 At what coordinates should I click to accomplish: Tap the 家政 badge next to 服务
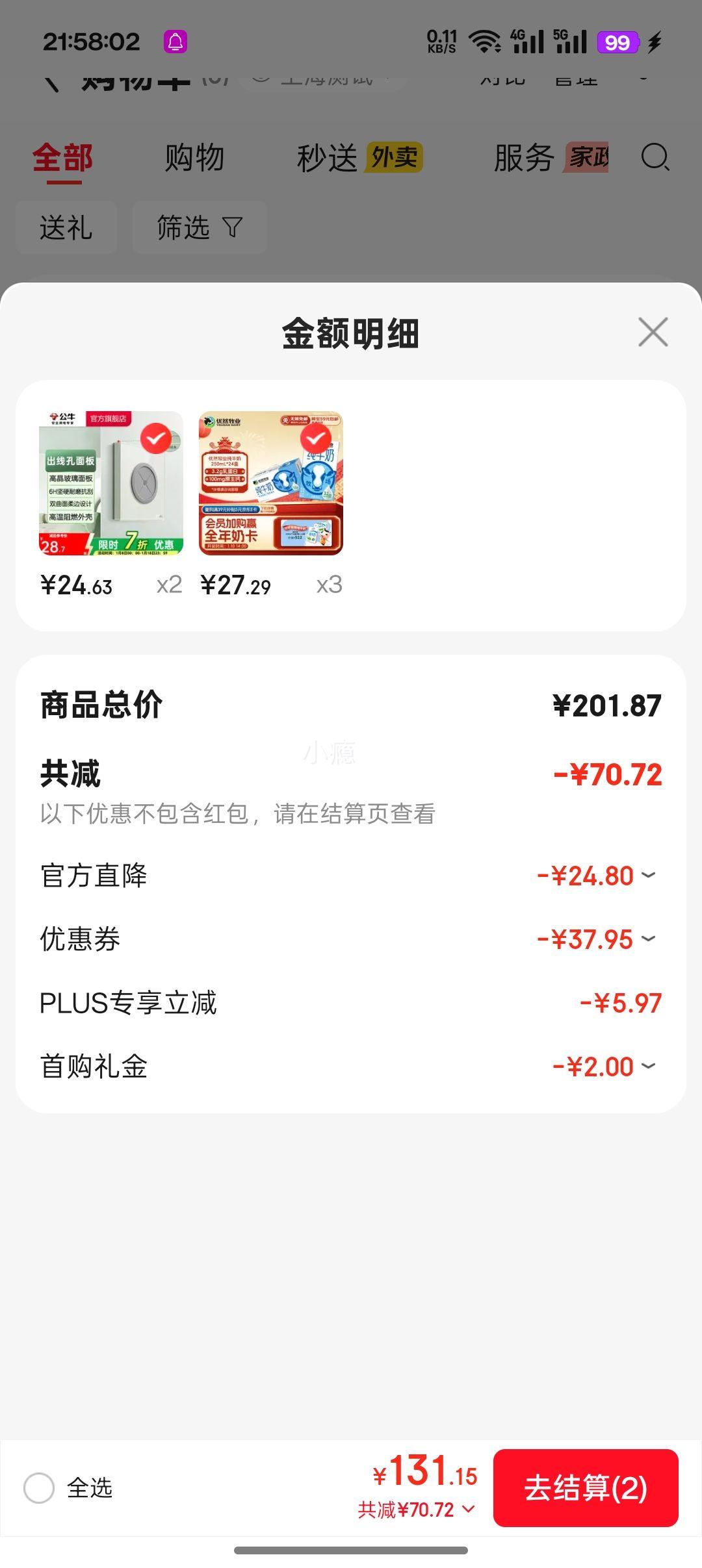pyautogui.click(x=587, y=158)
